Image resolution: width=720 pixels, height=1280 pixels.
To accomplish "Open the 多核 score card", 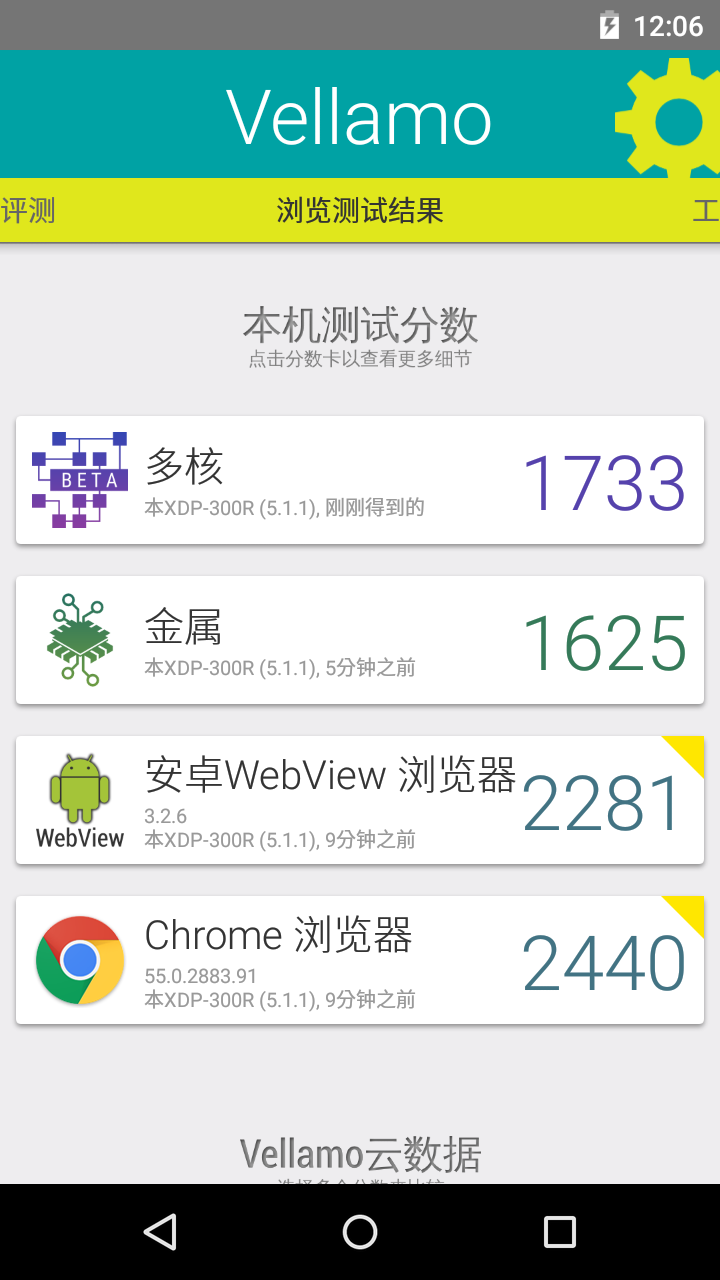I will (x=360, y=480).
